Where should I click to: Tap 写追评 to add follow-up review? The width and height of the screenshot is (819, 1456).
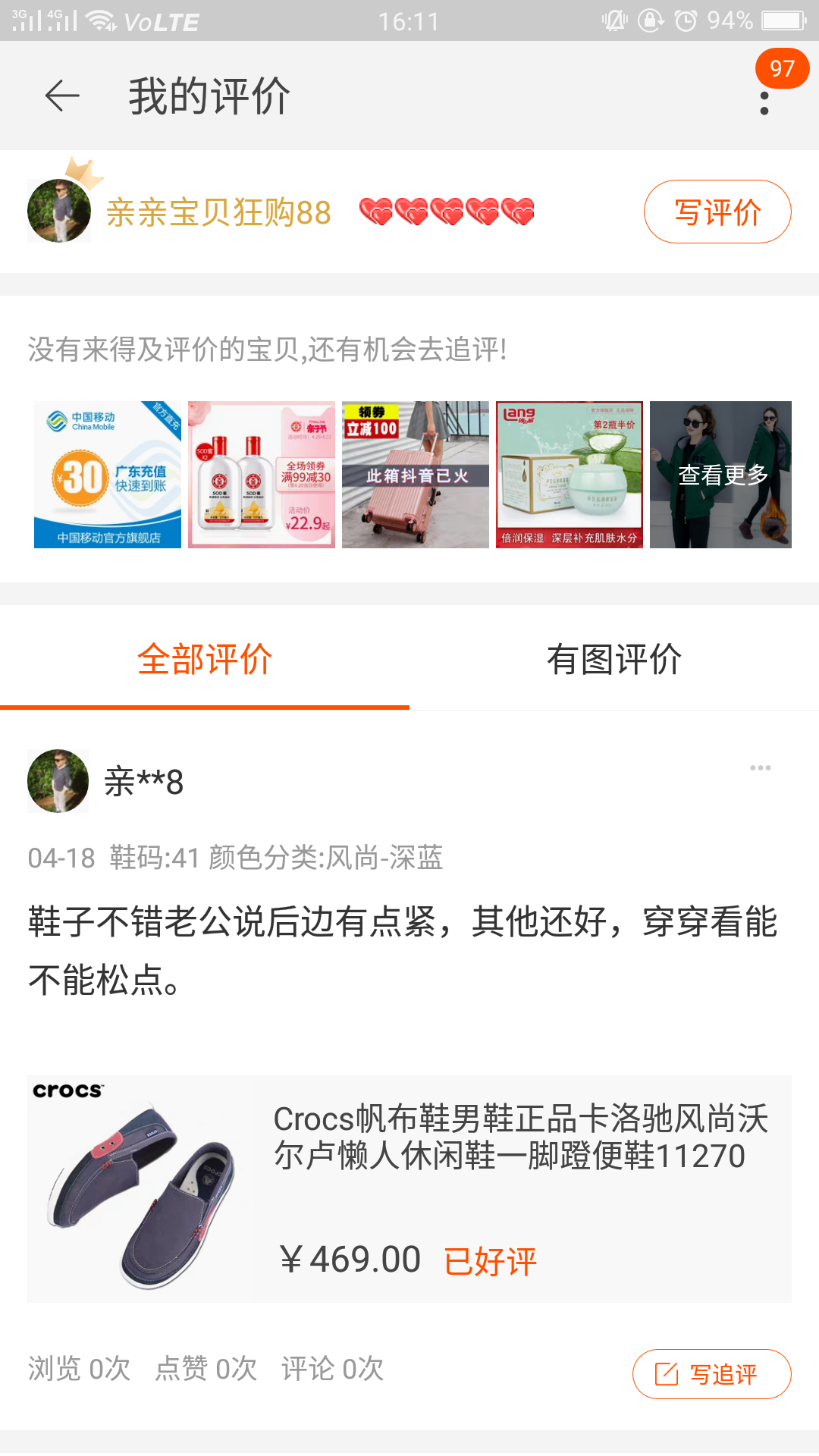point(711,1374)
